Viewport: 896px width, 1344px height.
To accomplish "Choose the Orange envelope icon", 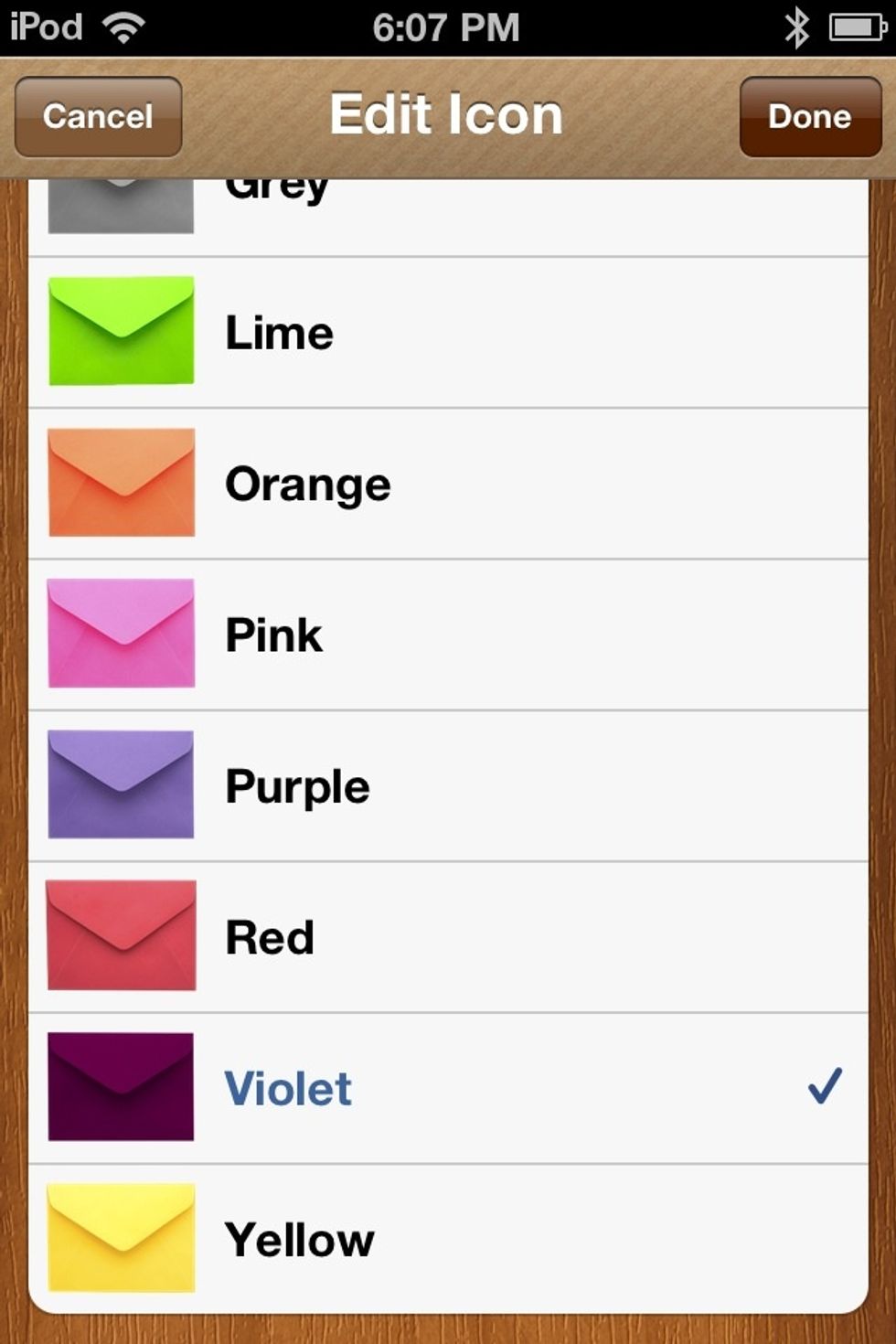I will coord(448,484).
